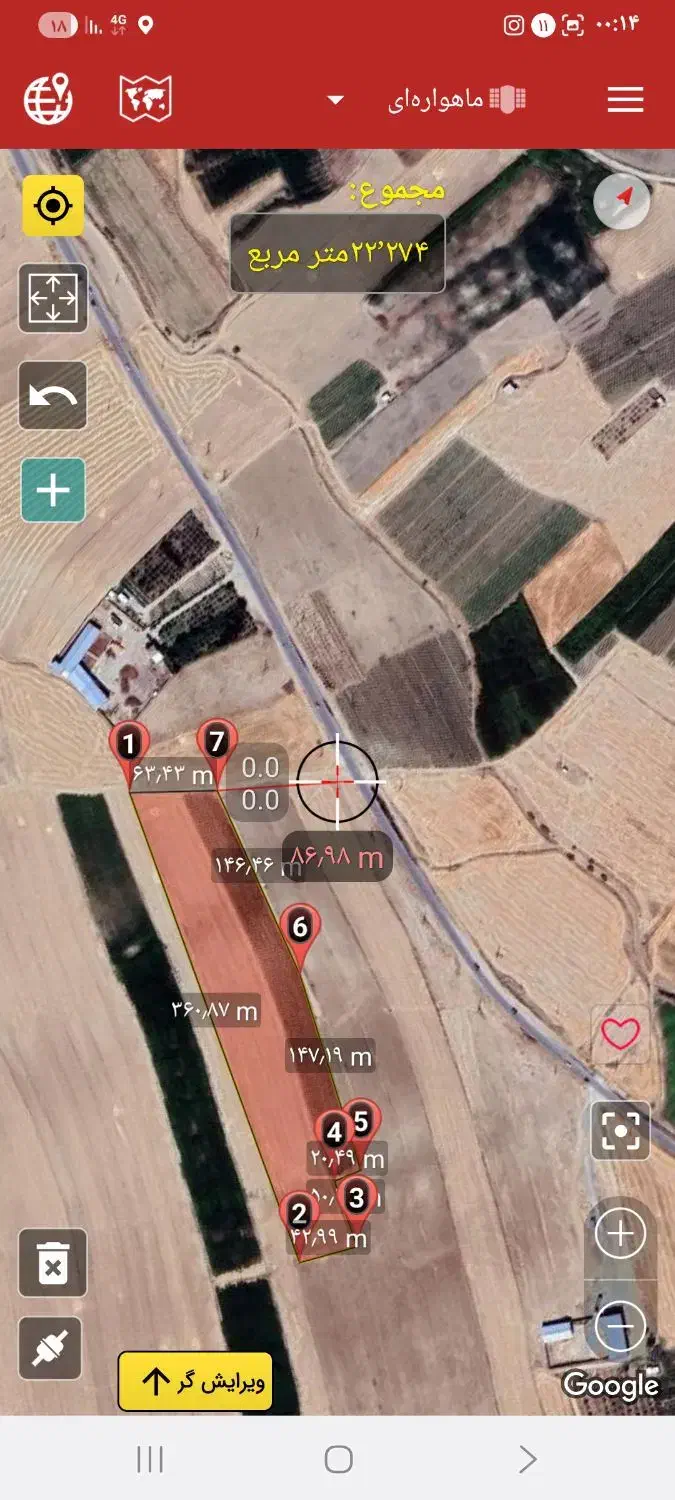Fit the measured area to screen
Viewport: 675px width, 1500px height.
pos(53,298)
